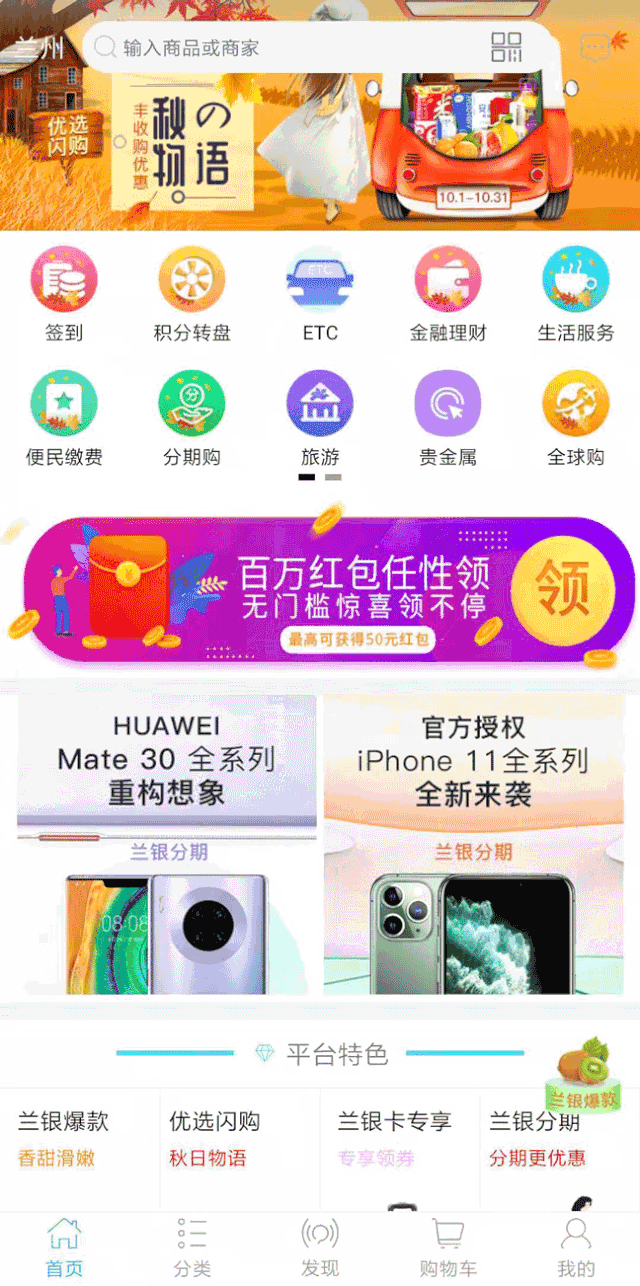Image resolution: width=640 pixels, height=1286 pixels.
Task: Open 全球购 global shopping
Action: tap(576, 420)
